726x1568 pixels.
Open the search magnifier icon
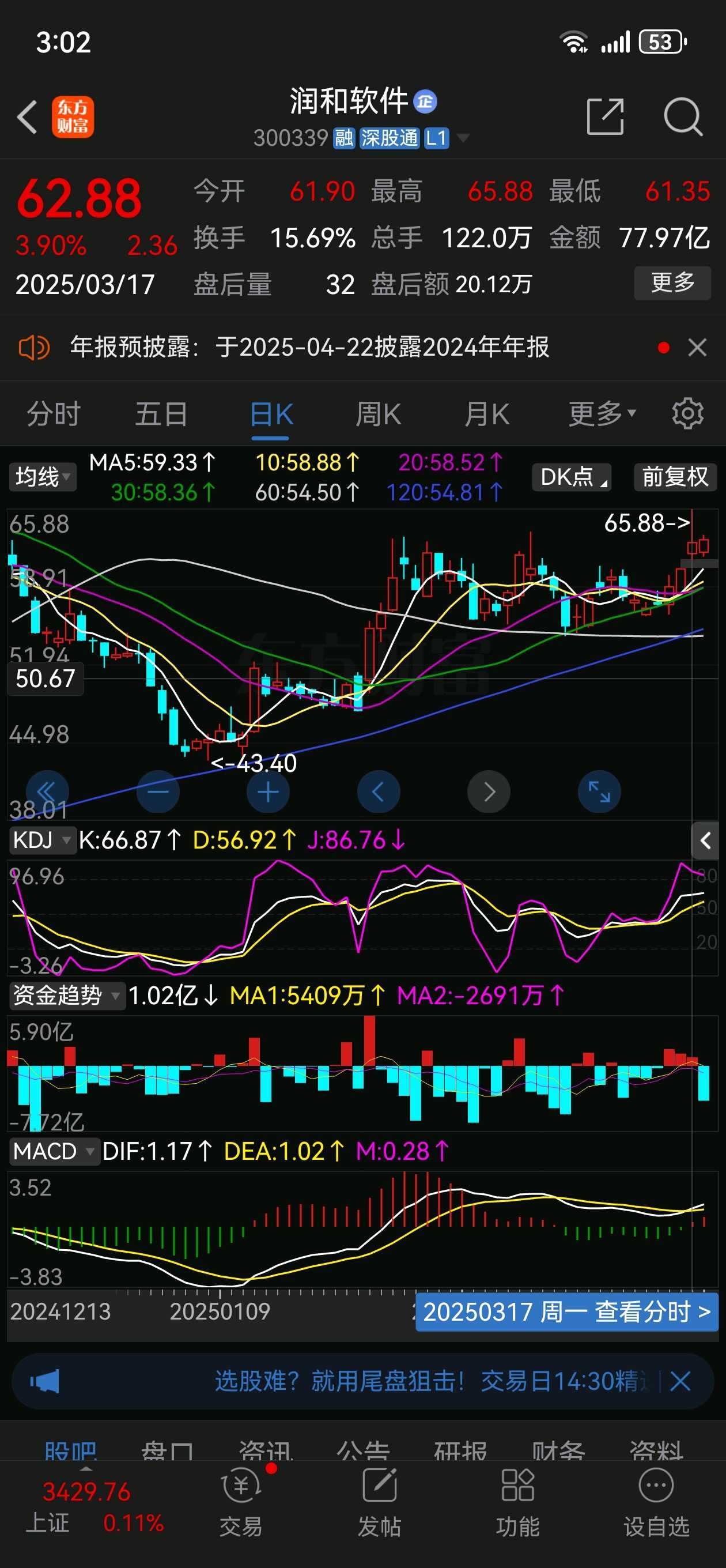point(683,116)
